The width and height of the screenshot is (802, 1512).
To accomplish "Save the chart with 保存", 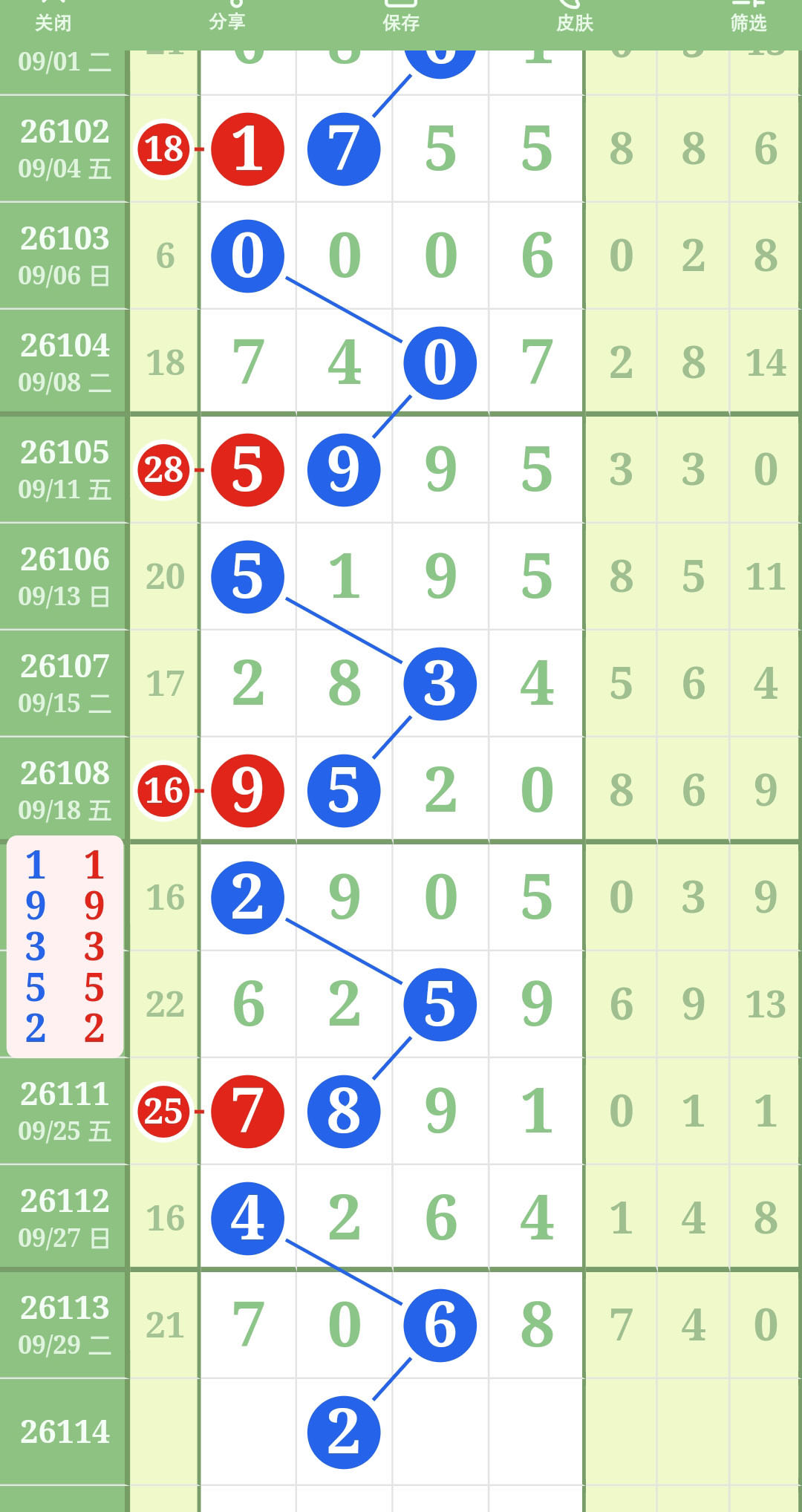I will [401, 18].
